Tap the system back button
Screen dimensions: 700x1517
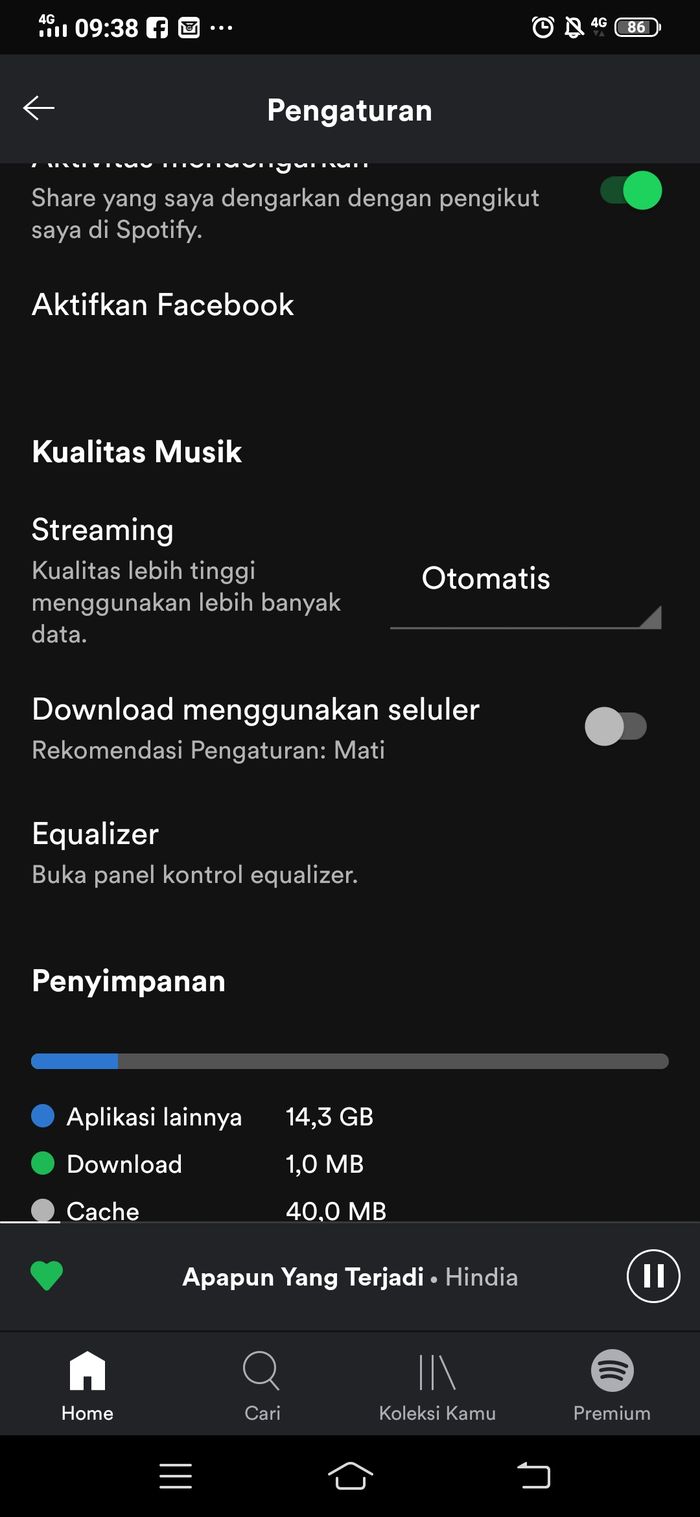533,1476
